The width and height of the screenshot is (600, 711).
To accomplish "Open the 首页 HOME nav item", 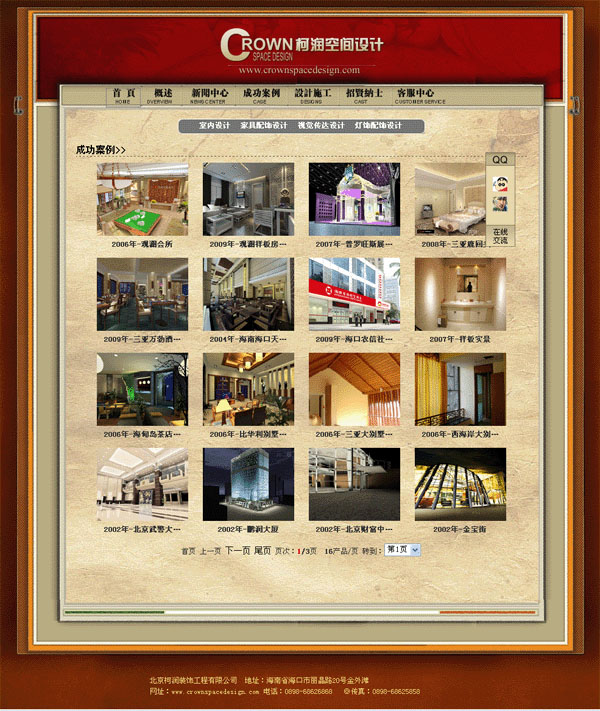I will pyautogui.click(x=123, y=96).
